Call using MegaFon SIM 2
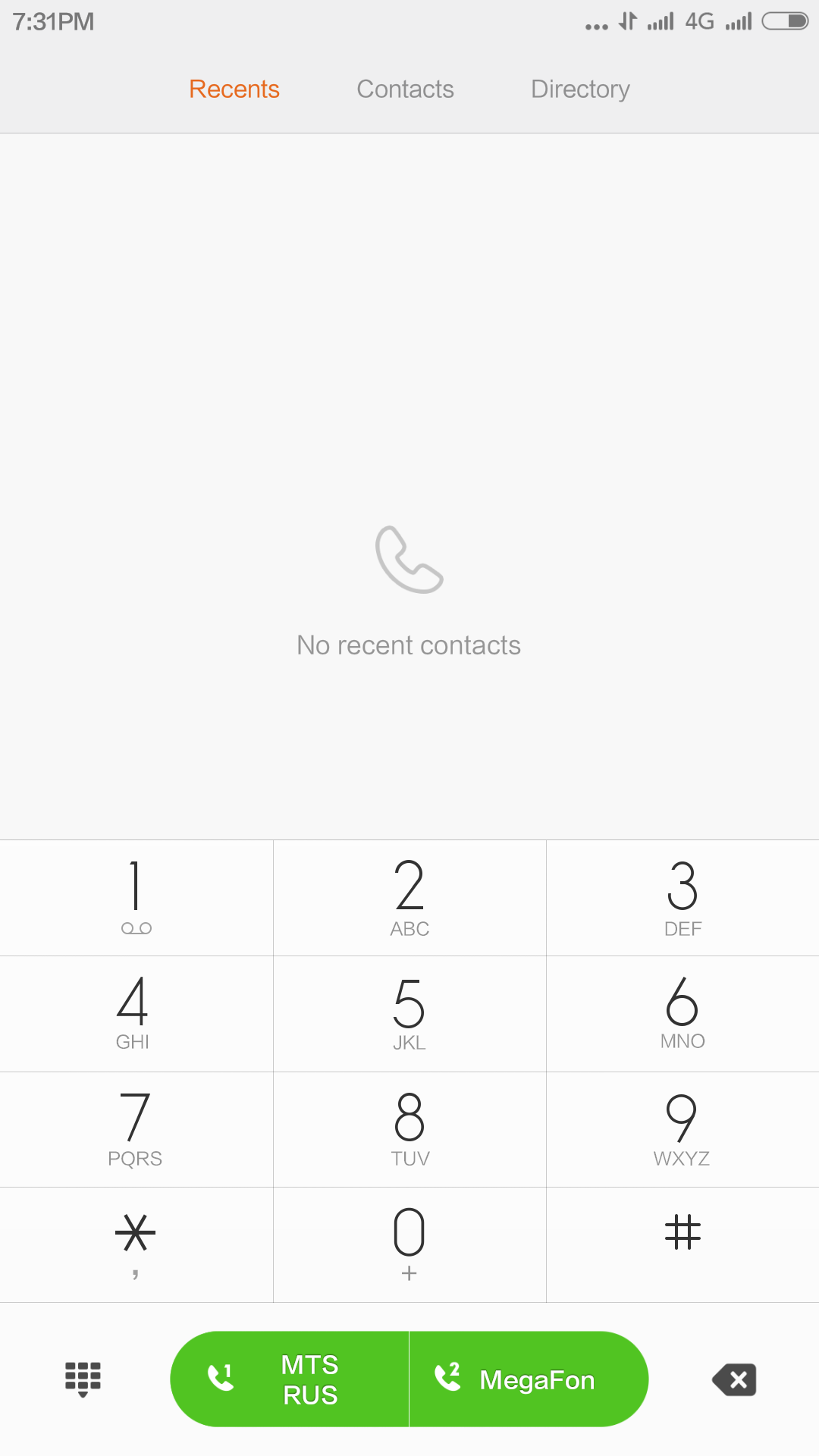Image resolution: width=819 pixels, height=1456 pixels. click(x=529, y=1379)
